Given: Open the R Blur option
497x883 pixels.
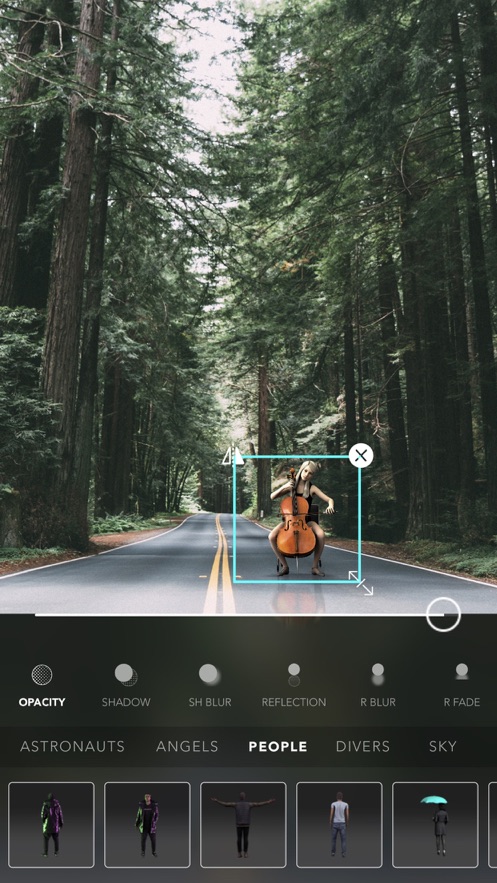Looking at the screenshot, I should pos(378,685).
